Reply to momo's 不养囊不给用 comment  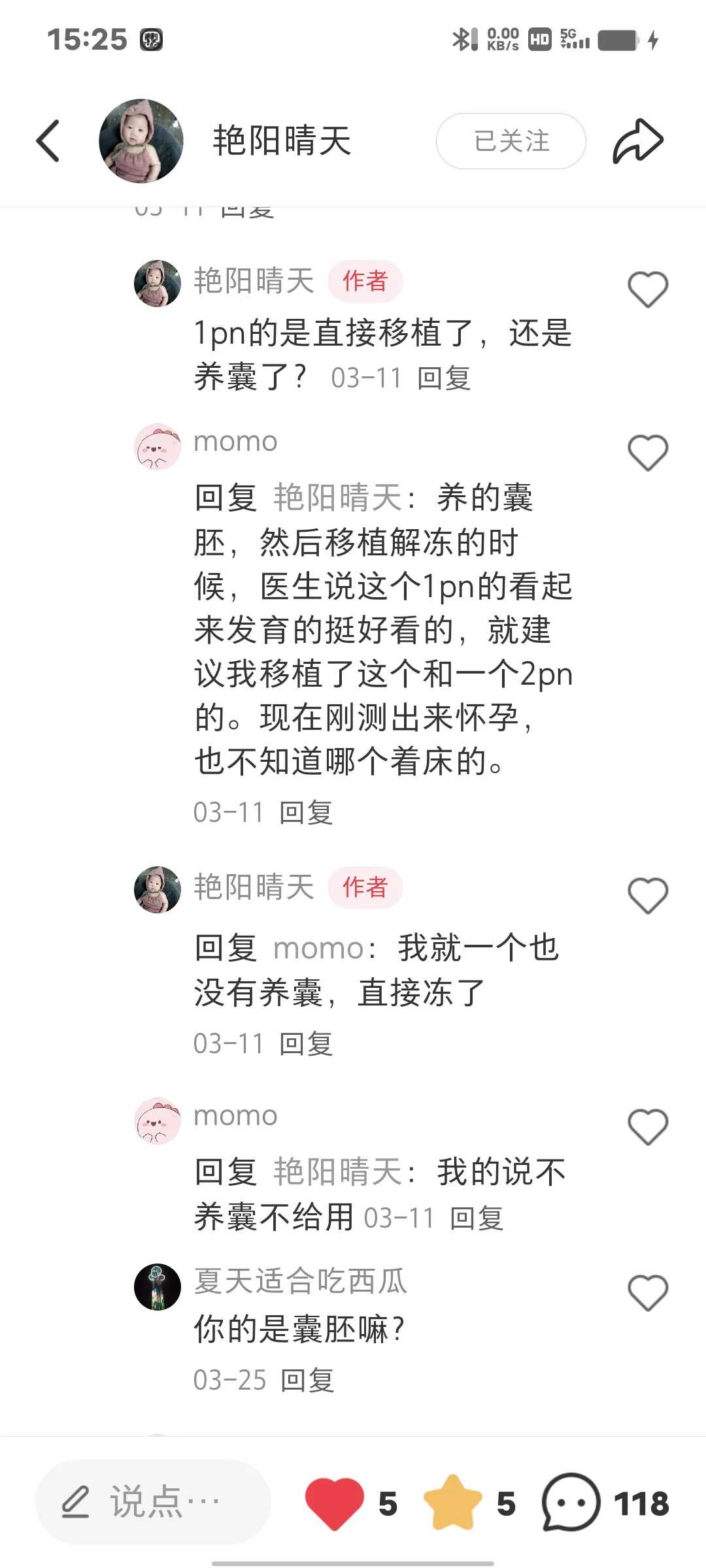(x=477, y=1218)
